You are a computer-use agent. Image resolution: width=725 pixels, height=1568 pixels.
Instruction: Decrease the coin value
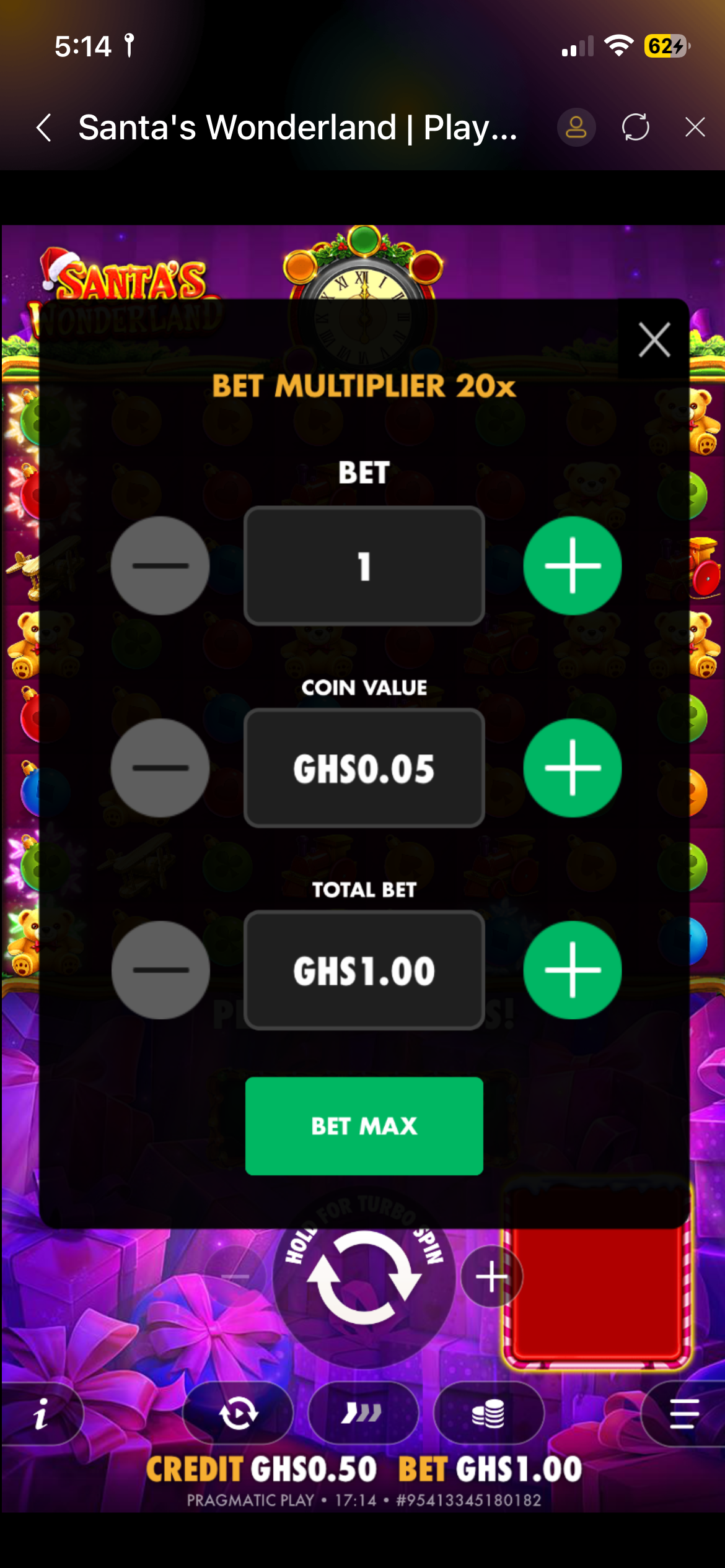click(160, 768)
